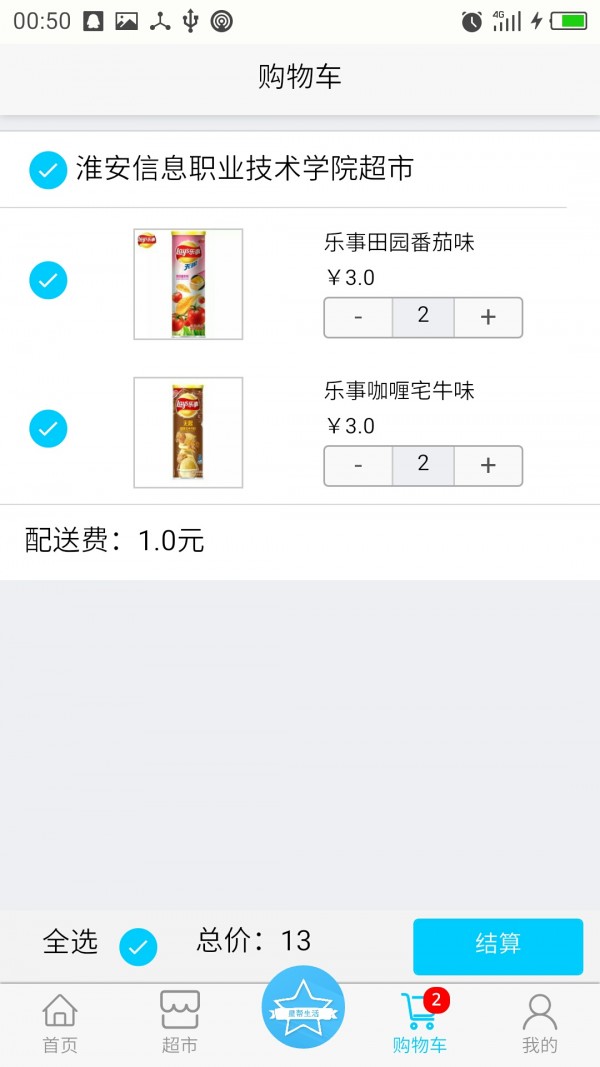Viewport: 600px width, 1067px height.
Task: Increase quantity of 乐事田园番茄味
Action: click(488, 318)
